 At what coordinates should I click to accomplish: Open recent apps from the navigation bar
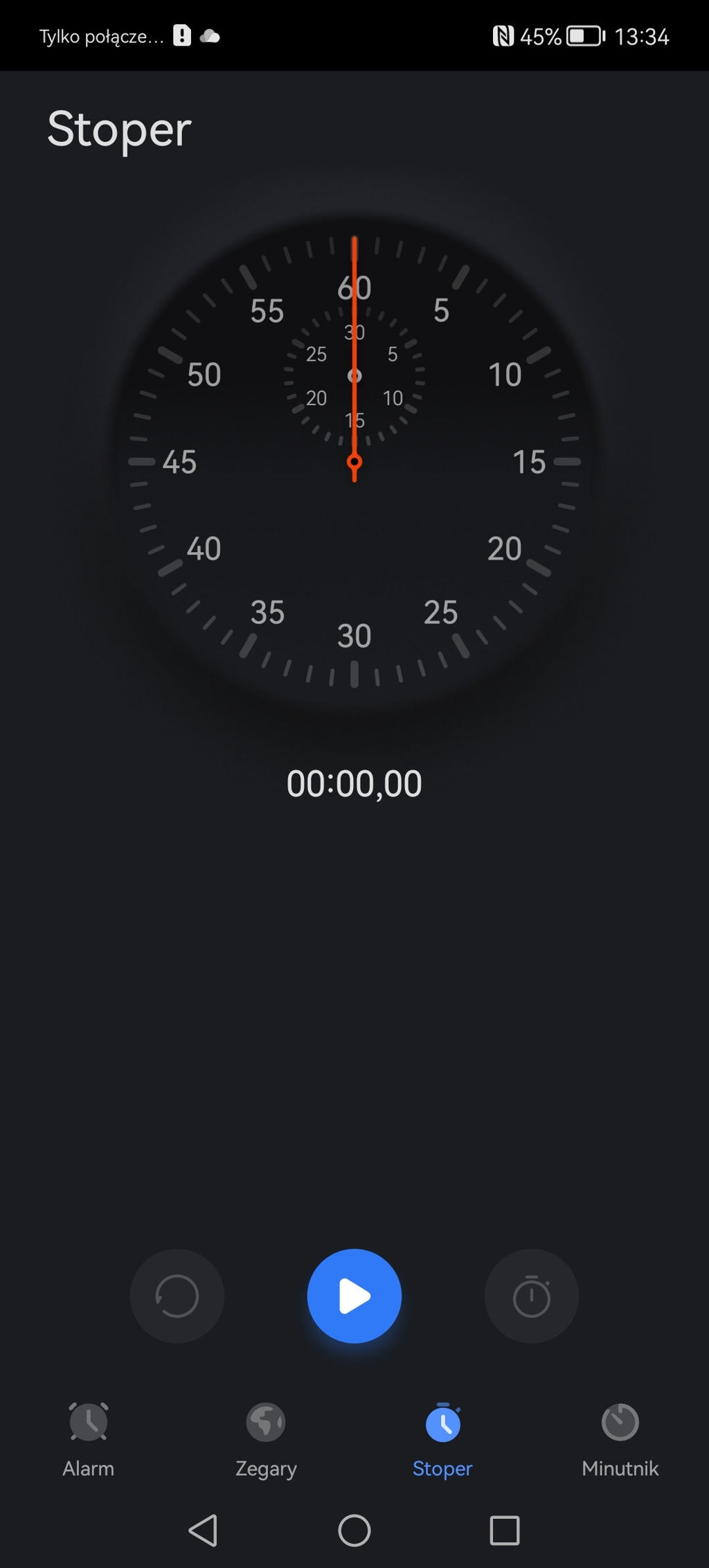(505, 1531)
